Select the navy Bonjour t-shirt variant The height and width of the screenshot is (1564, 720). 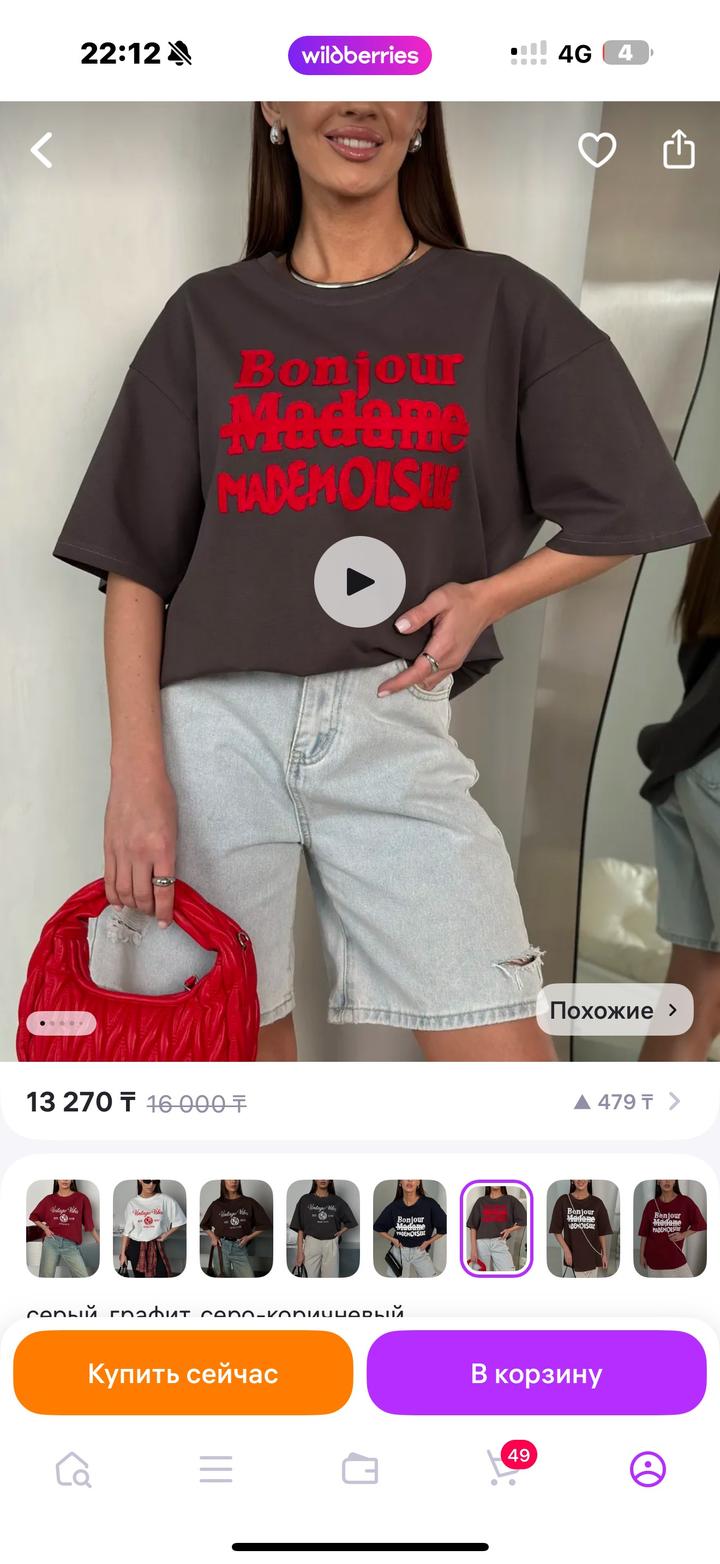(x=410, y=1229)
